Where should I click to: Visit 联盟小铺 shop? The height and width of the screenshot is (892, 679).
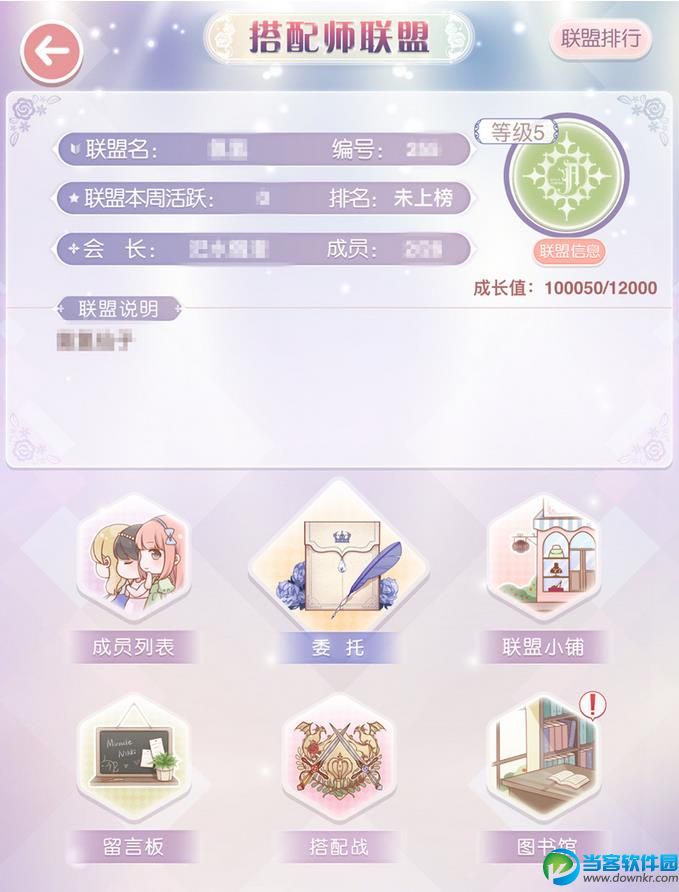(x=540, y=573)
